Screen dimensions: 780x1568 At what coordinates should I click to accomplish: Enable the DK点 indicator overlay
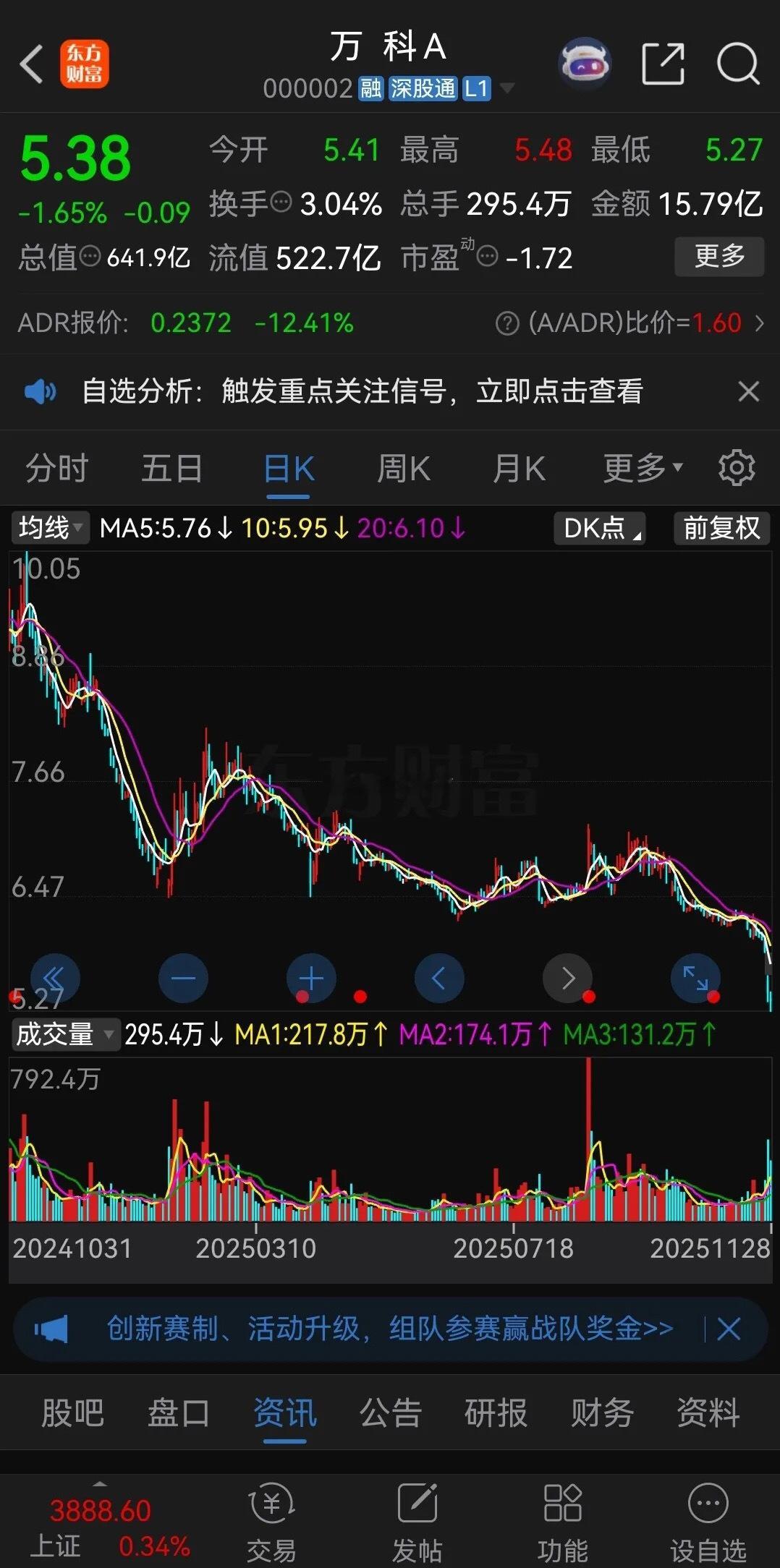pyautogui.click(x=599, y=529)
